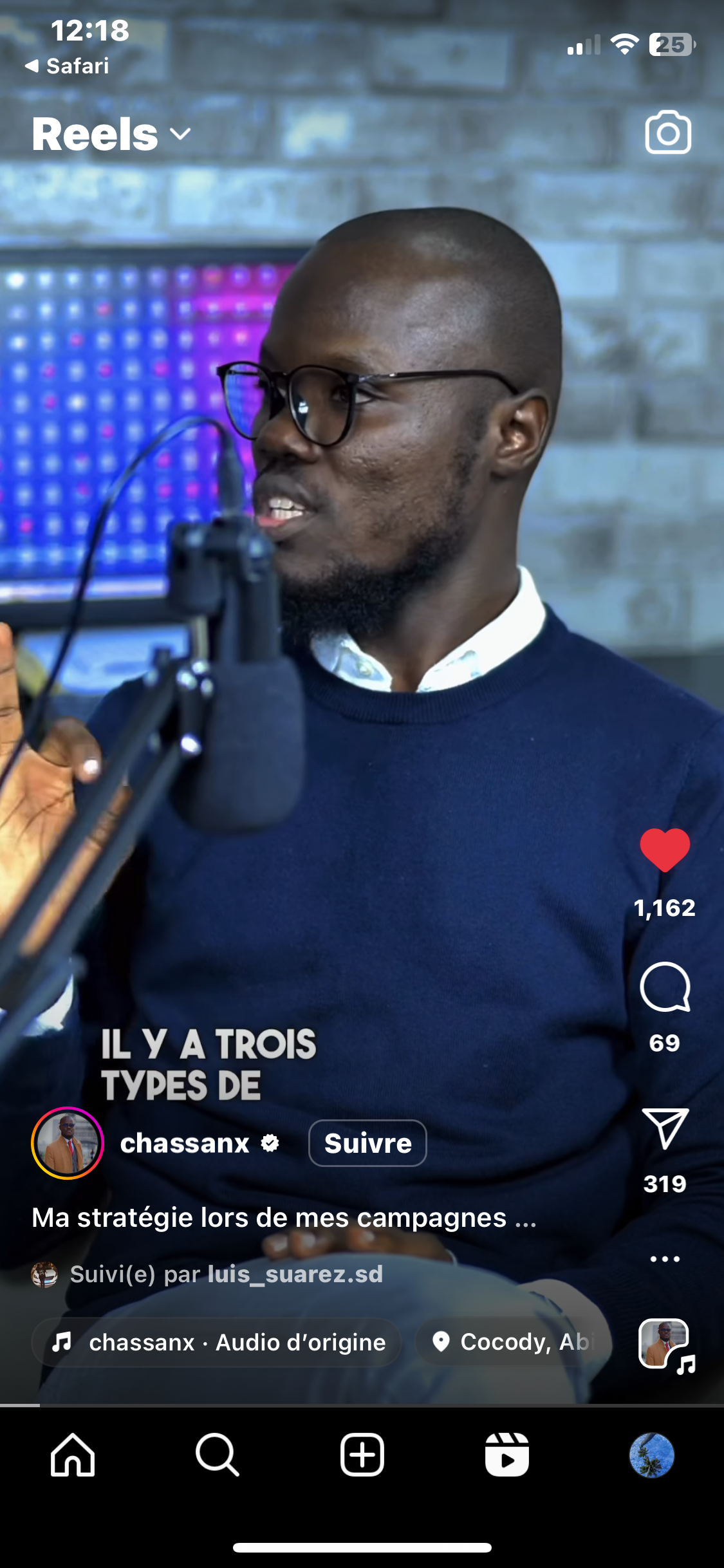The height and width of the screenshot is (1568, 724).
Task: Open my profile tab
Action: (x=652, y=1455)
